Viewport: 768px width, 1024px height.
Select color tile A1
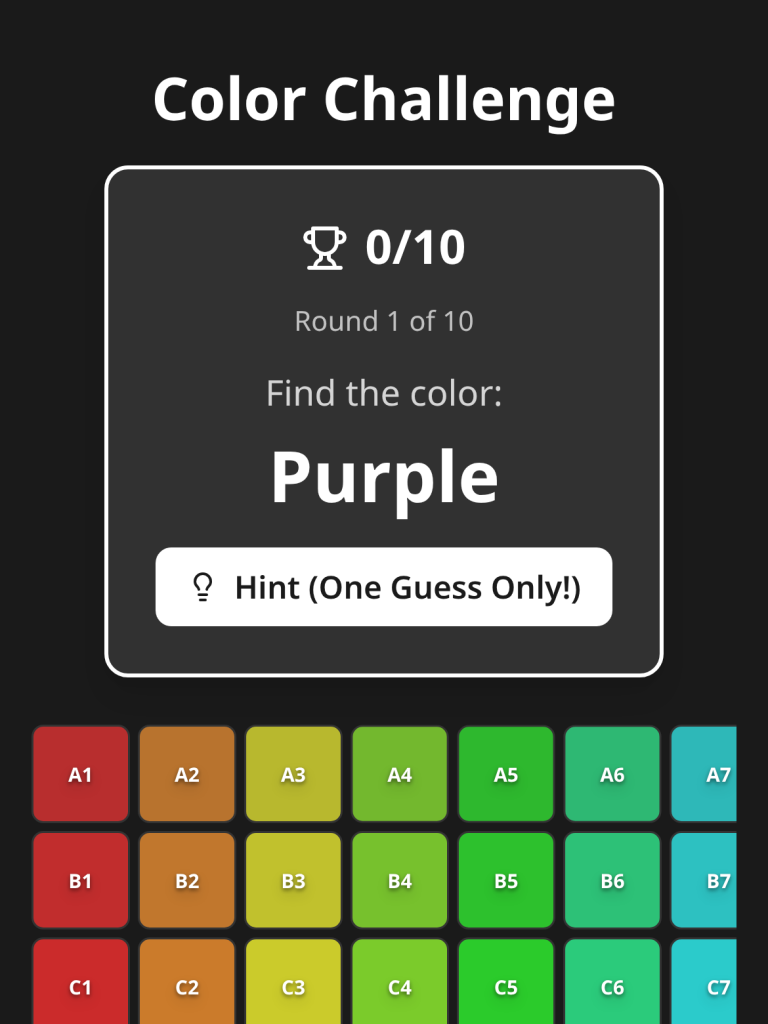click(80, 773)
